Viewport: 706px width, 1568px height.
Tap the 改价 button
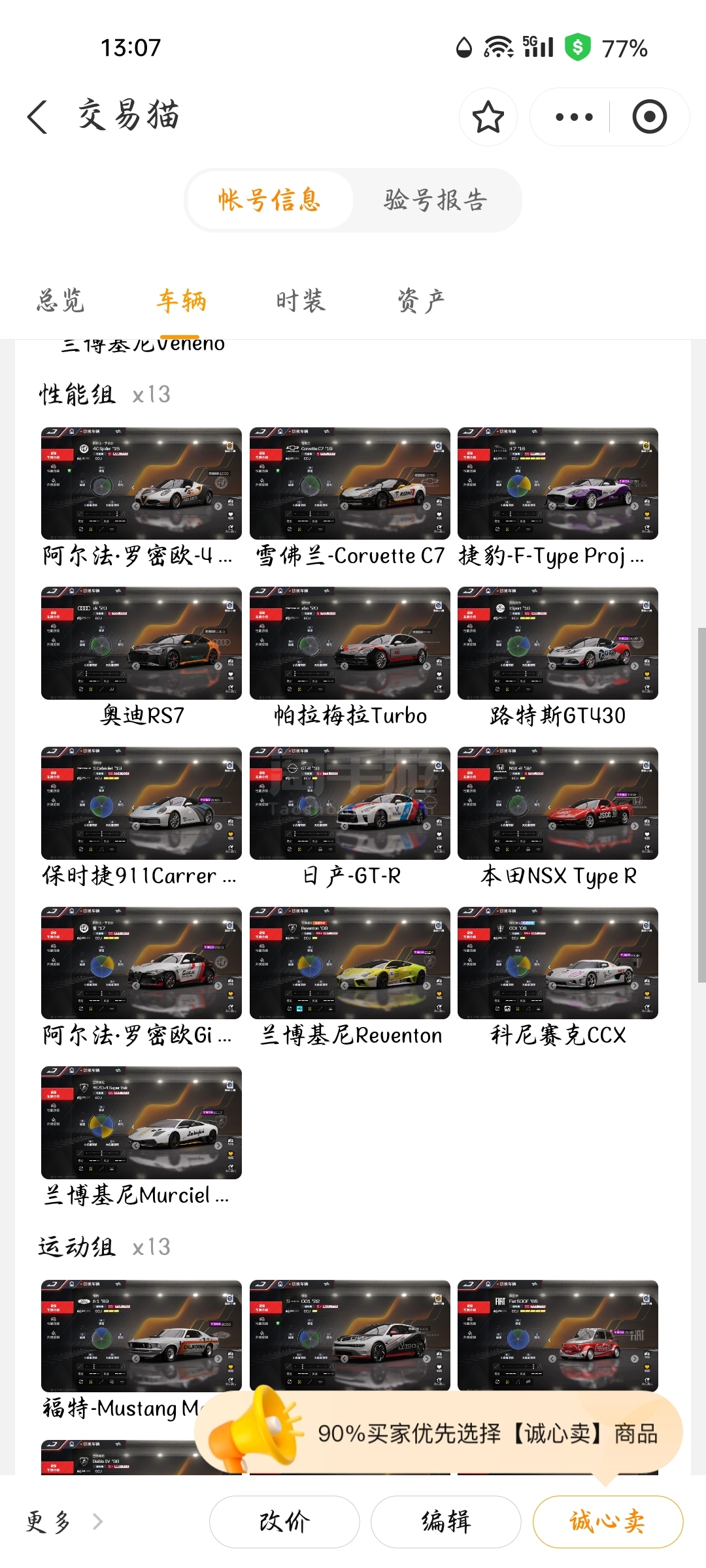coord(284,1522)
